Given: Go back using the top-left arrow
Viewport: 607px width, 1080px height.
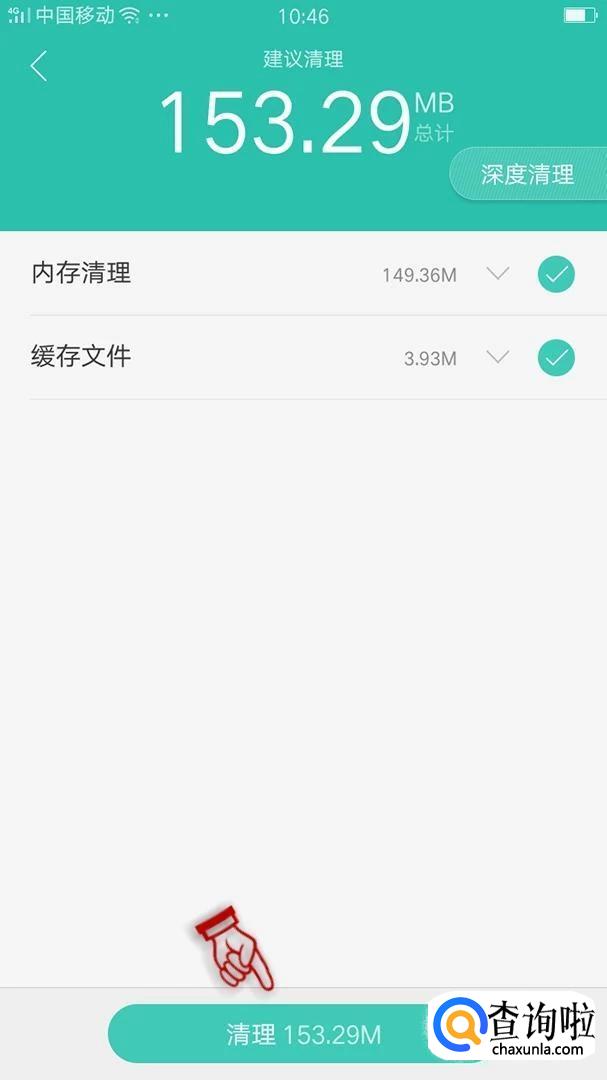Looking at the screenshot, I should [39, 67].
